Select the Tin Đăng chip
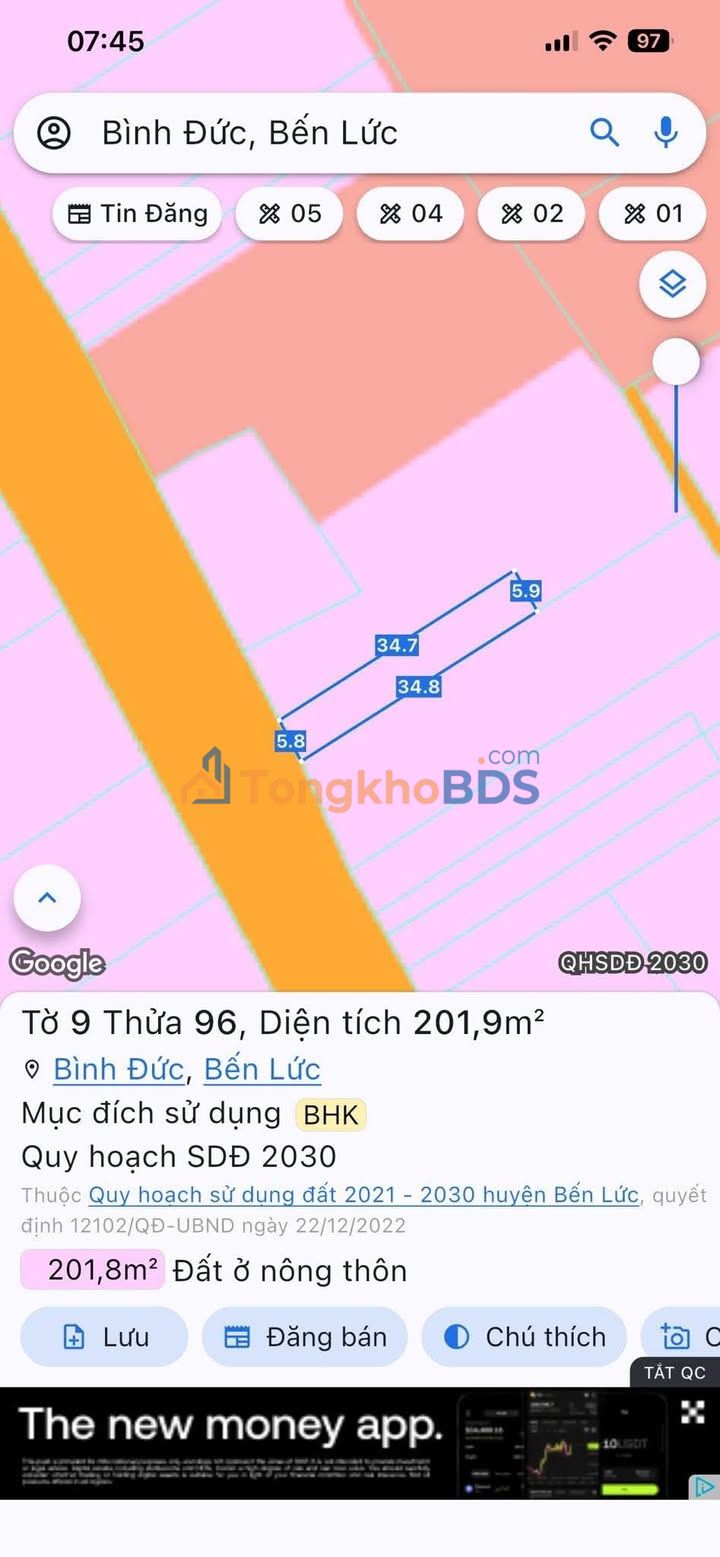Viewport: 720px width, 1557px height. click(137, 214)
